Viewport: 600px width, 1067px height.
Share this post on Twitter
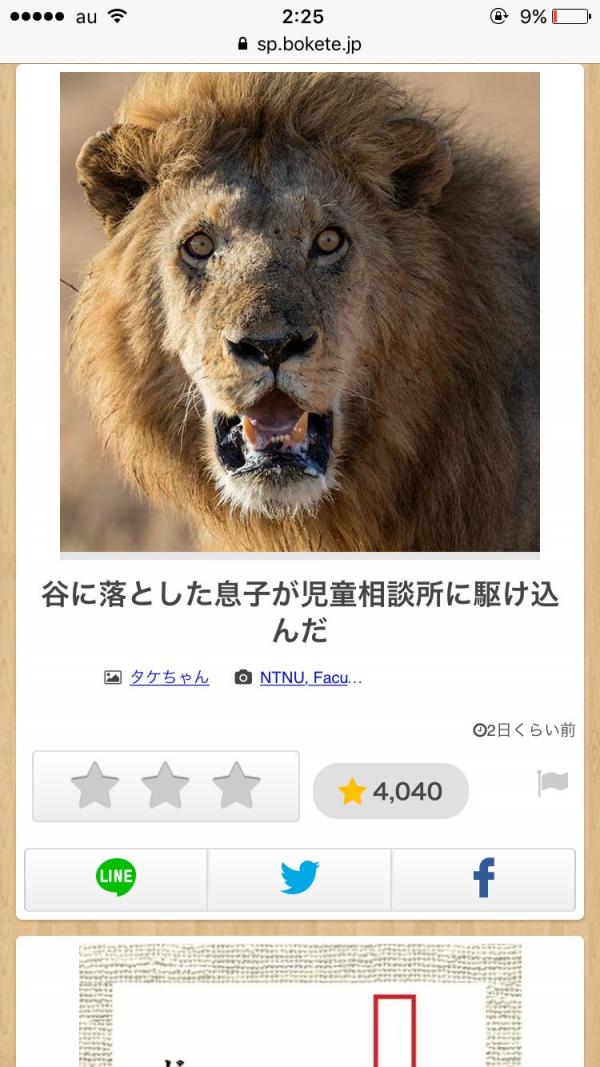coord(299,878)
